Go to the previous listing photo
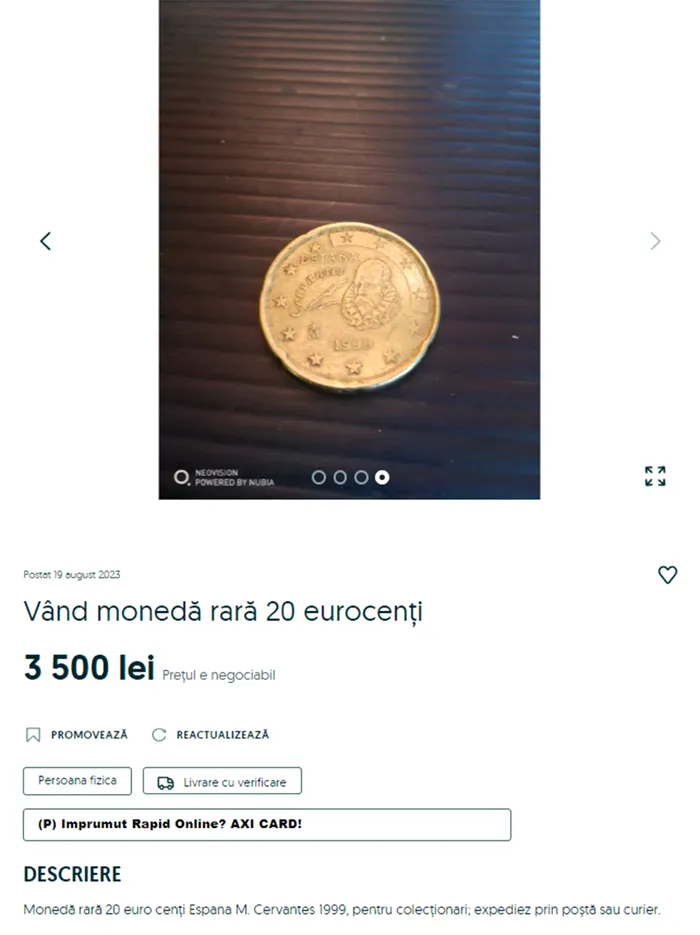 [45, 241]
